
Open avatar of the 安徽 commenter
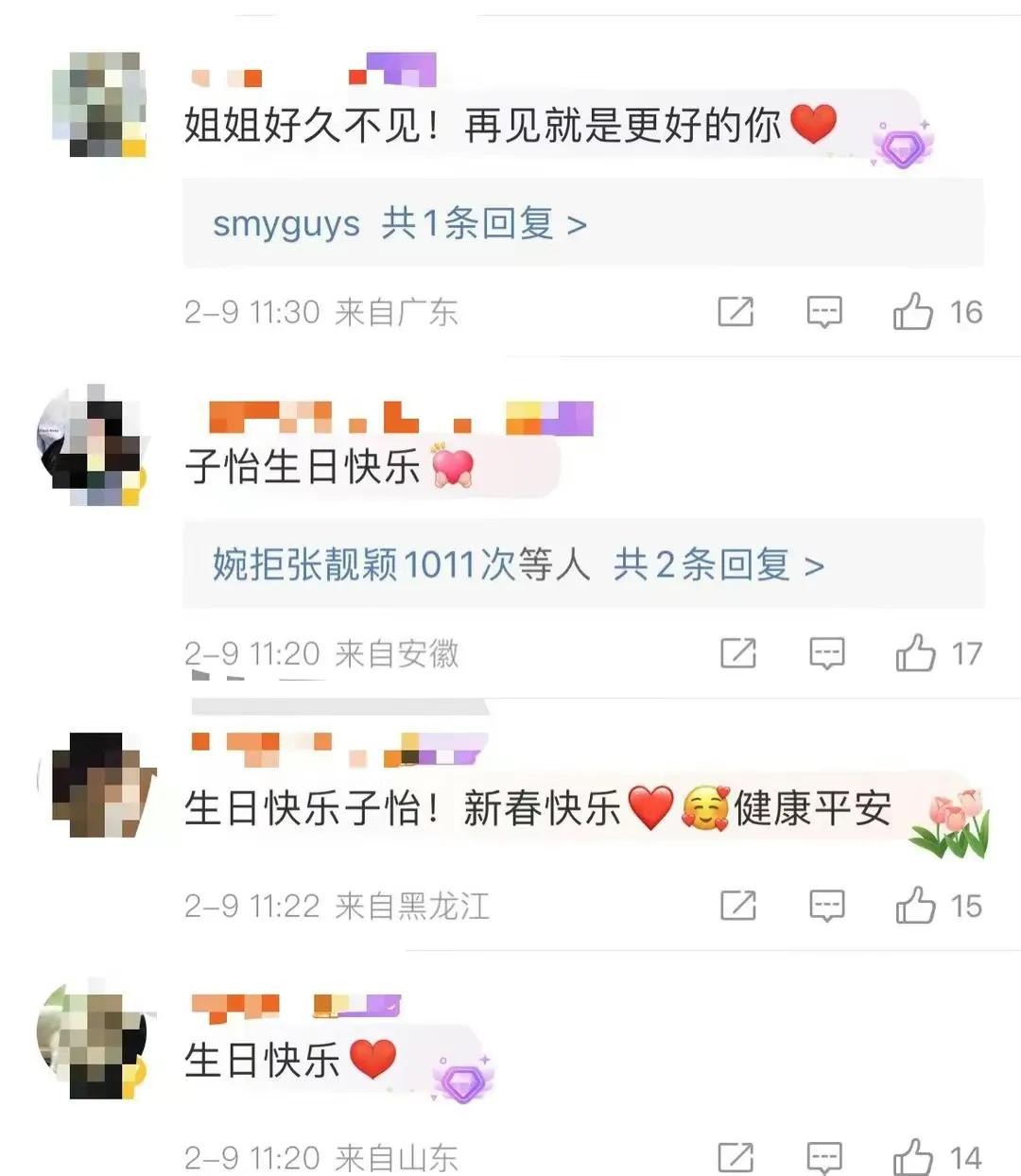92,445
